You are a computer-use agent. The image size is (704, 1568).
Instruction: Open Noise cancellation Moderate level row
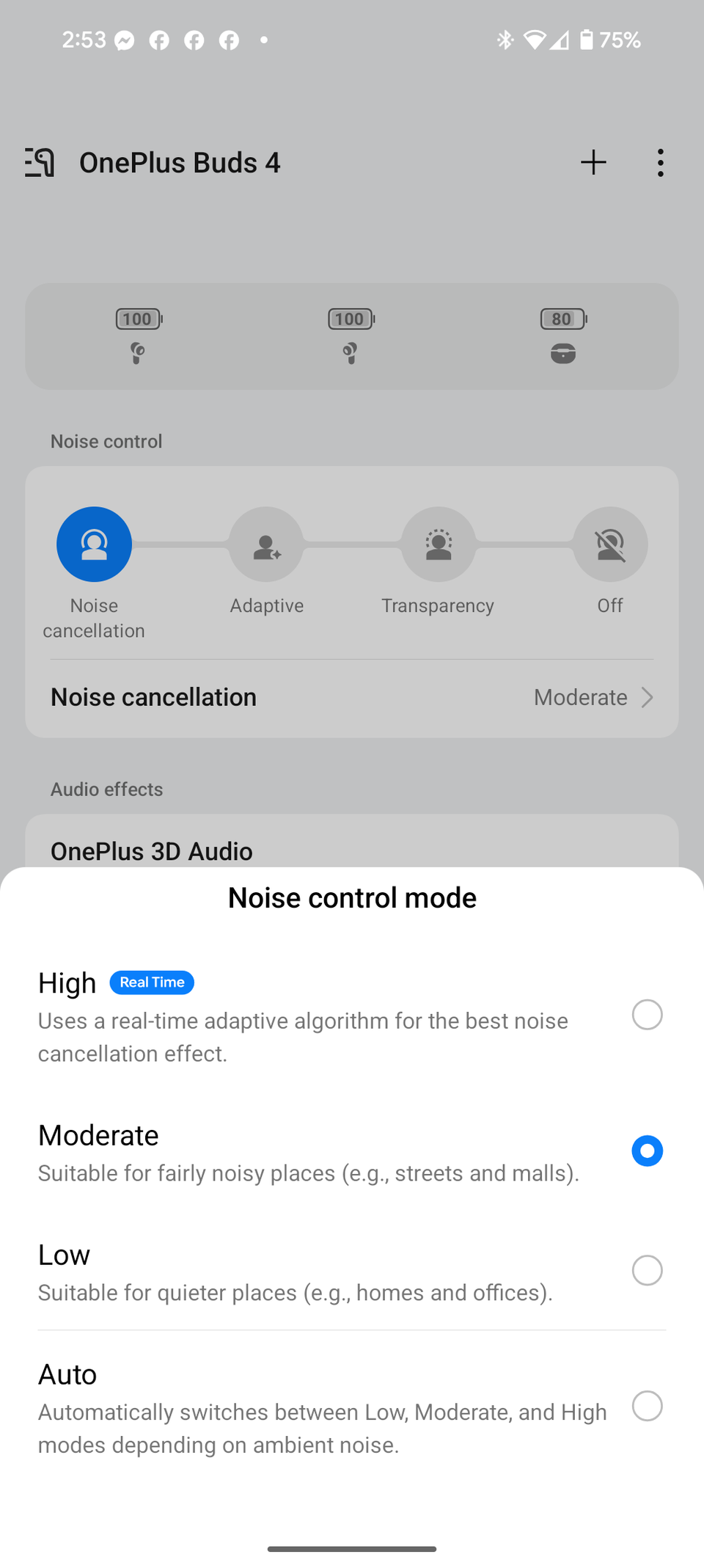352,697
